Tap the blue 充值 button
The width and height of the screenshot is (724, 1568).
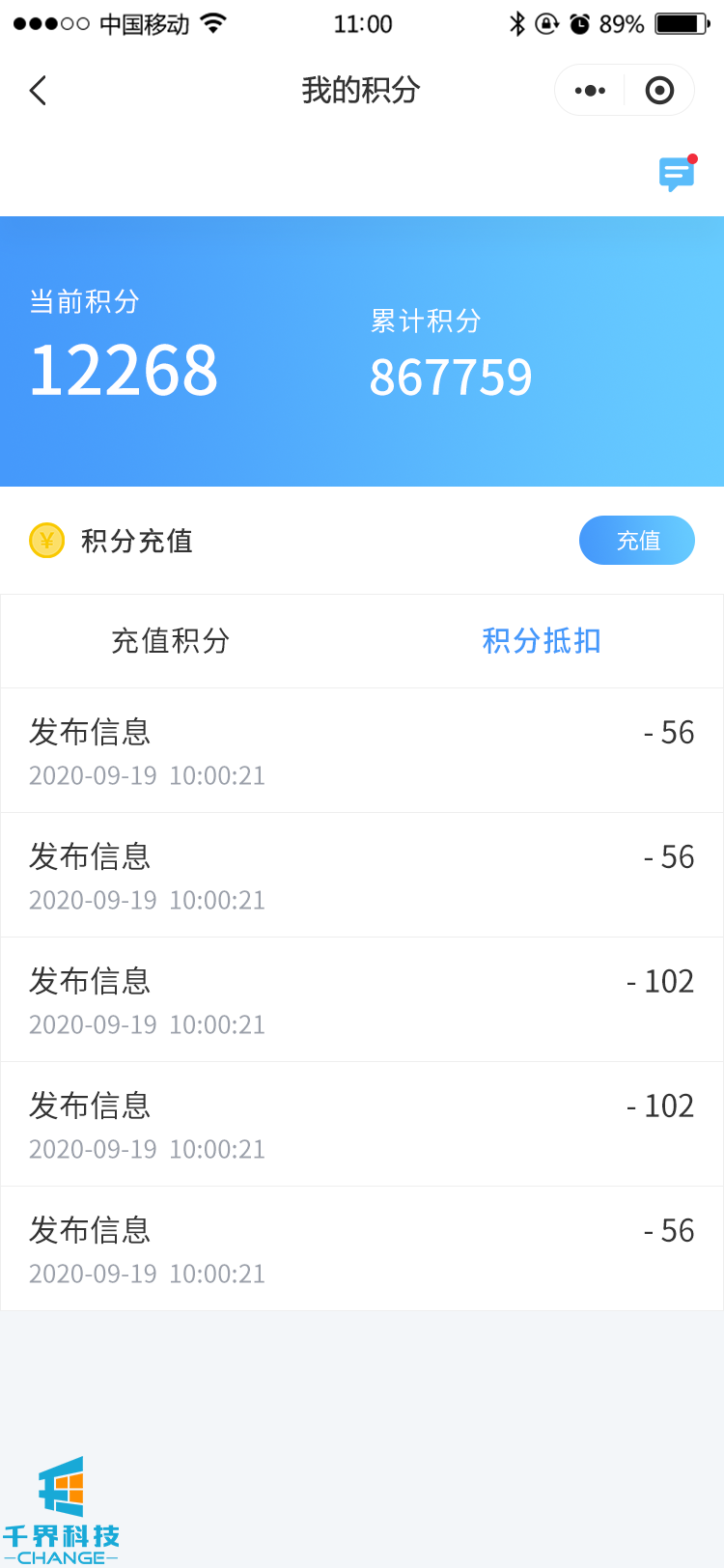(637, 541)
